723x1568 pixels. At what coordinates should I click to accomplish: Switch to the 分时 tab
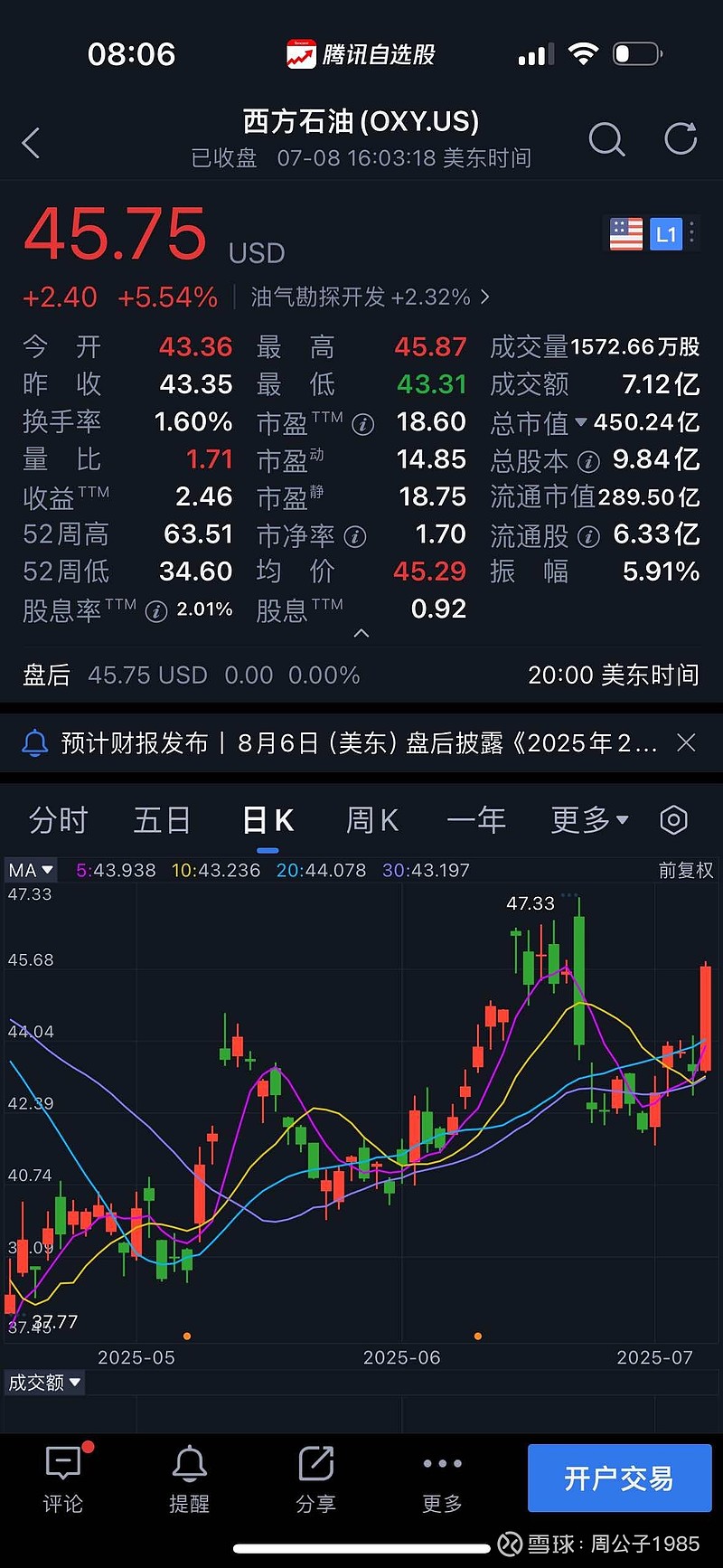[58, 819]
